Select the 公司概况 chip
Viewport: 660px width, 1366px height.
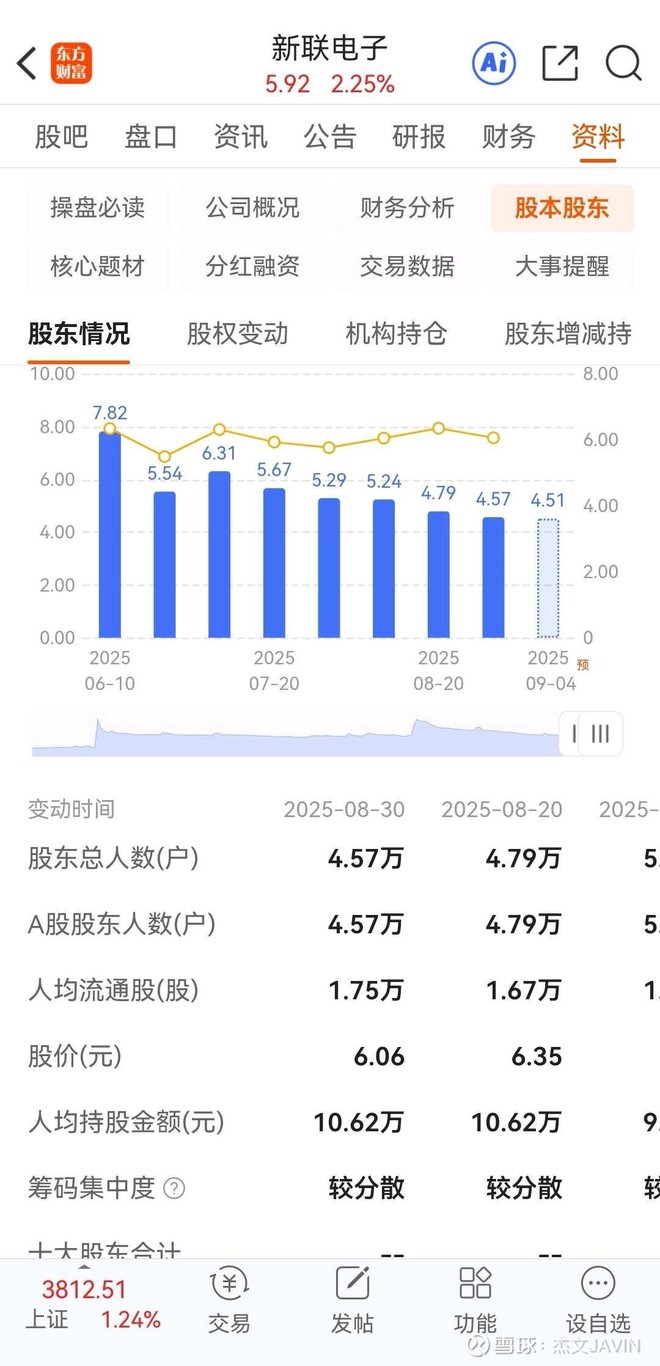pyautogui.click(x=252, y=208)
